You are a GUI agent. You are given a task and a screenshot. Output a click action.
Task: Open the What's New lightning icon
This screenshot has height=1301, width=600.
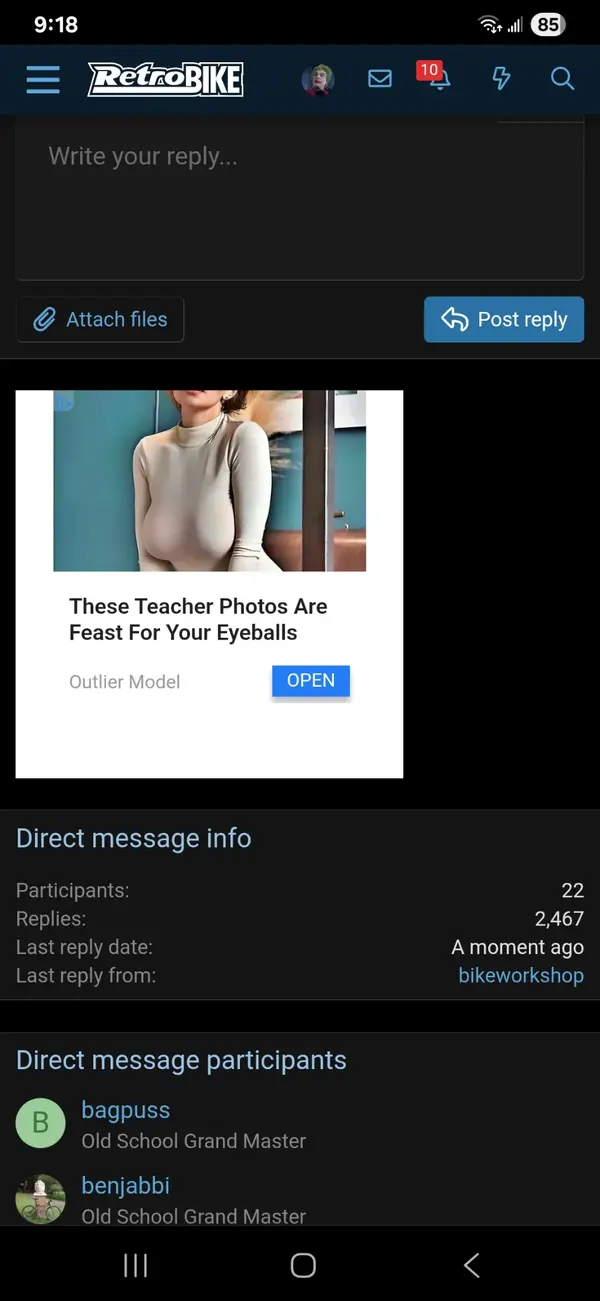(501, 79)
